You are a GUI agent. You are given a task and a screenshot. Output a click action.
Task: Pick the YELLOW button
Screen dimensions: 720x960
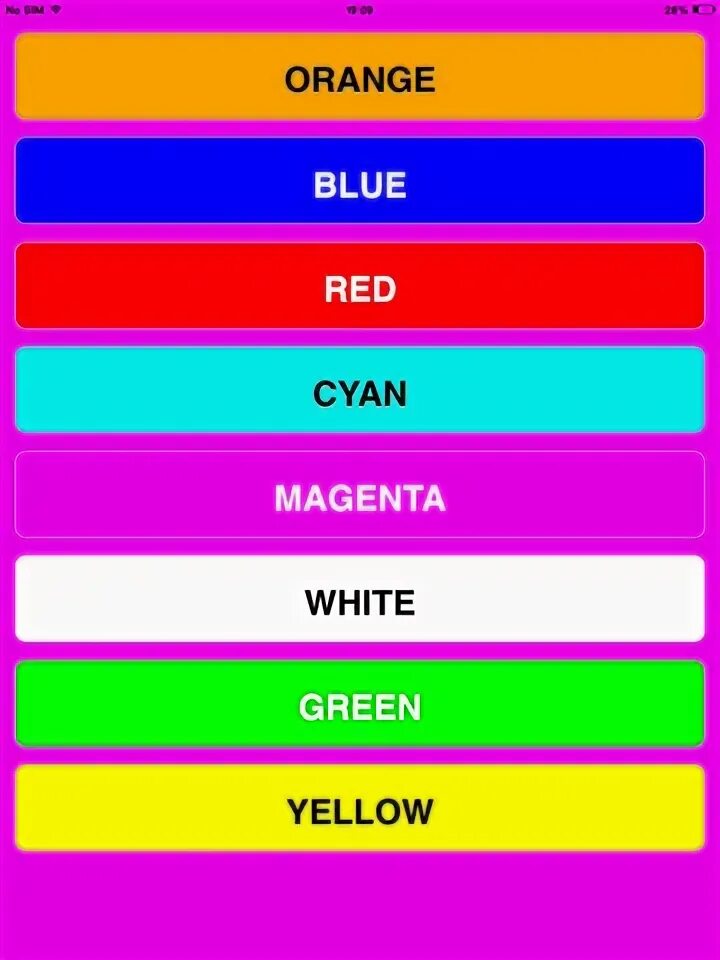(x=360, y=809)
